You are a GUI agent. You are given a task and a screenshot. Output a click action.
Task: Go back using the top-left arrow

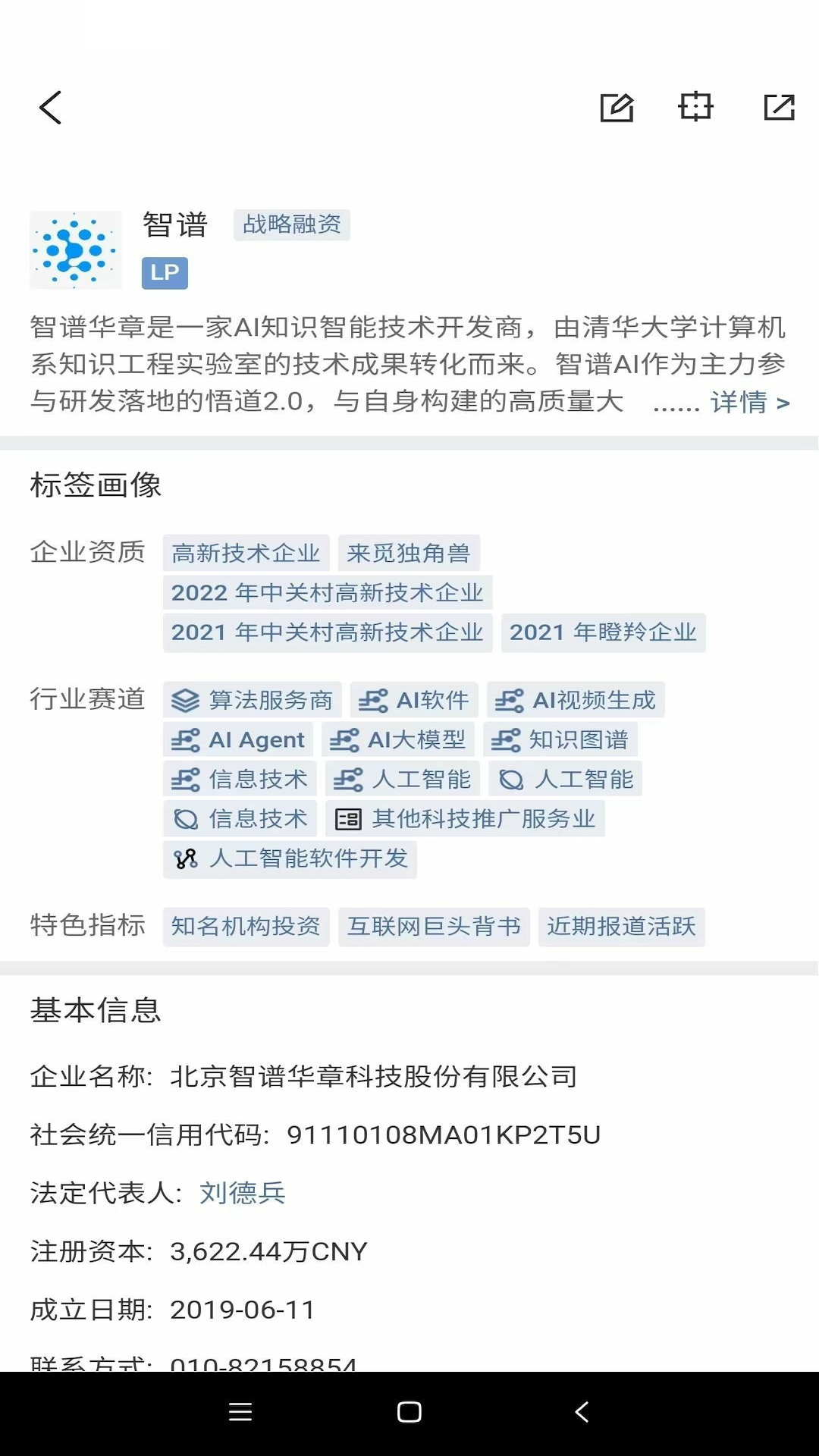click(x=50, y=108)
